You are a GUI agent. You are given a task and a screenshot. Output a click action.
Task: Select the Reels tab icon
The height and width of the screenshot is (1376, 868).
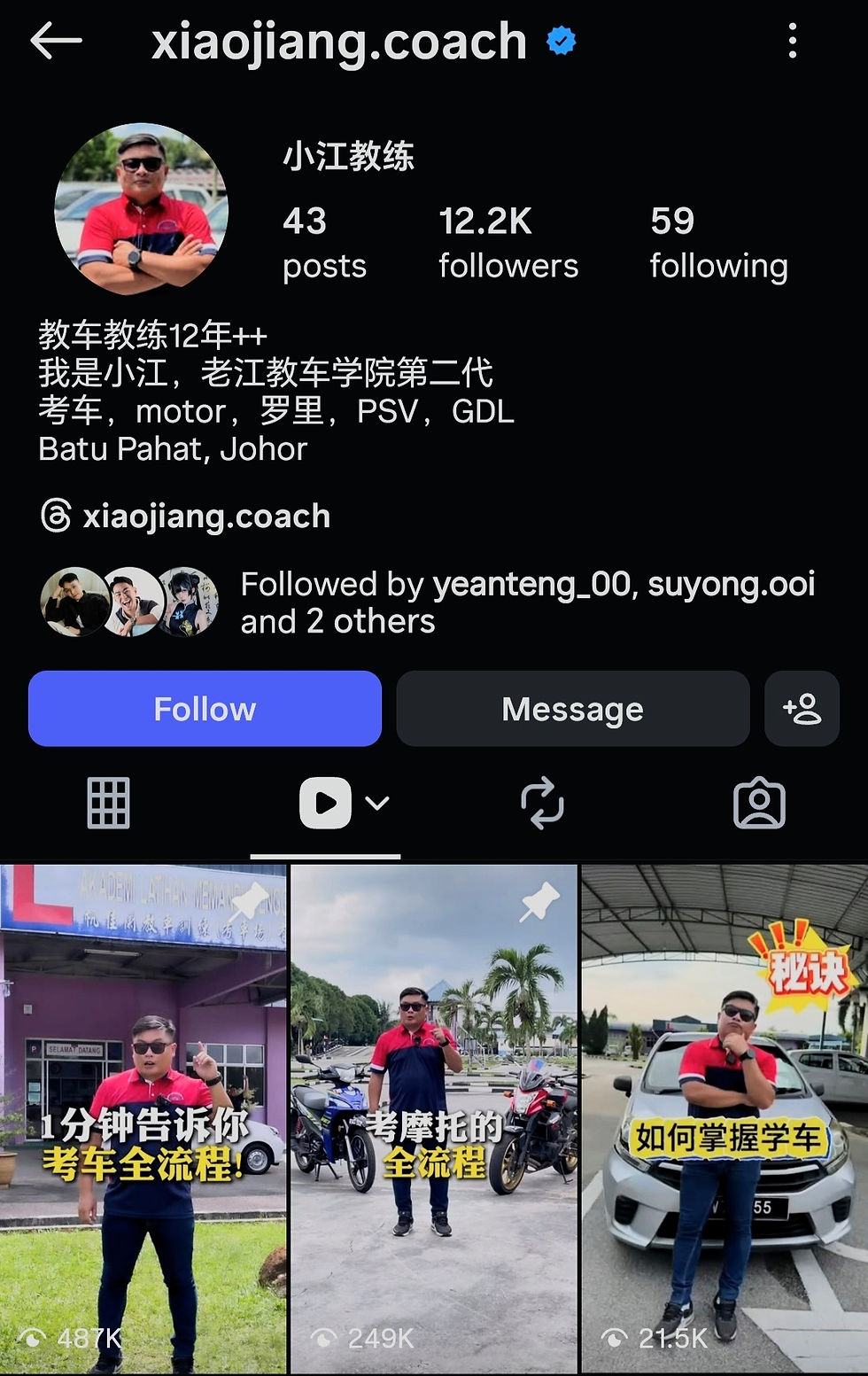pyautogui.click(x=325, y=803)
